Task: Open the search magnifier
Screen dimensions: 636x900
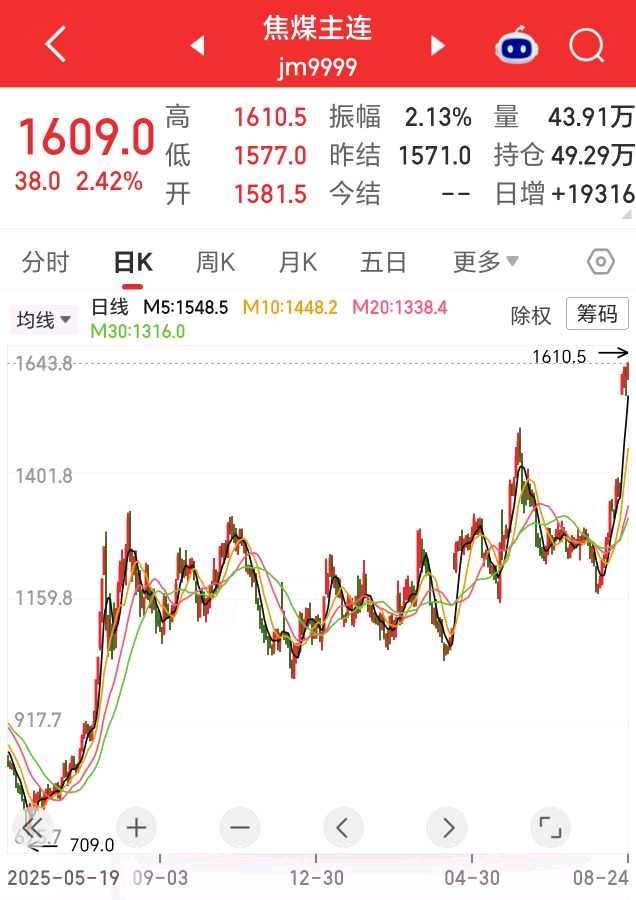Action: [587, 45]
